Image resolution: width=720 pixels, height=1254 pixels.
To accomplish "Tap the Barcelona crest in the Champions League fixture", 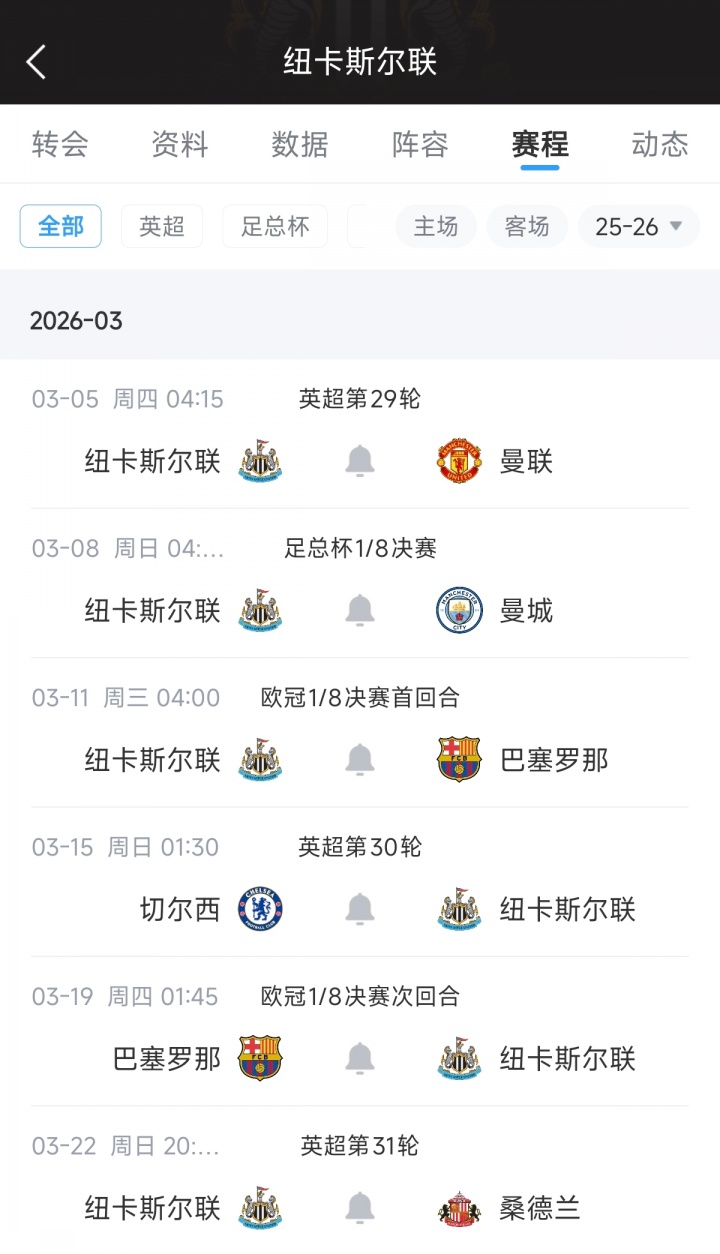I will (458, 760).
